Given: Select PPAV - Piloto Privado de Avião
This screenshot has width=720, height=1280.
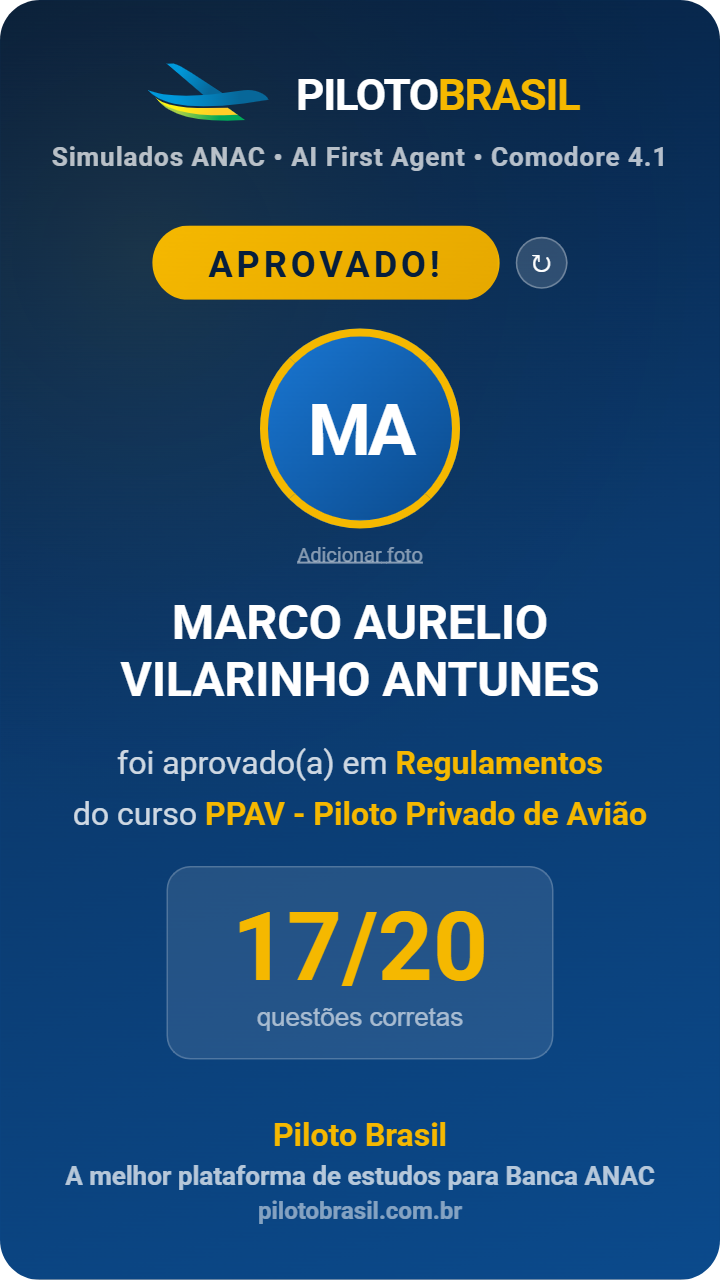Looking at the screenshot, I should click(x=425, y=815).
